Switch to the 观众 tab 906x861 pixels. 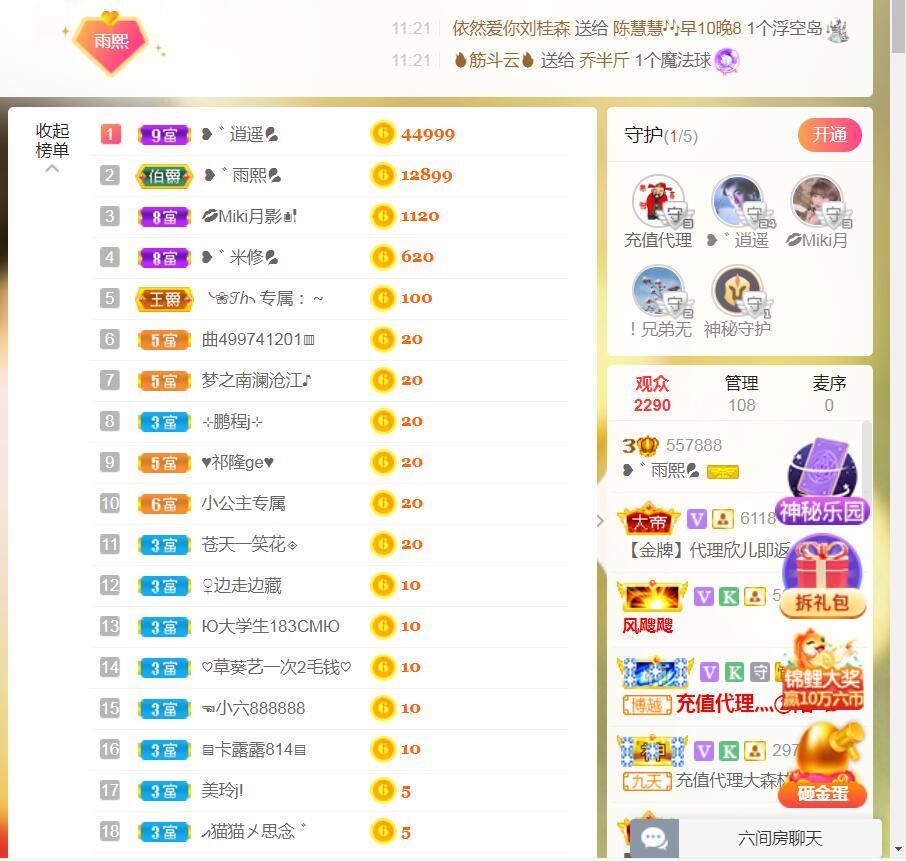(652, 394)
